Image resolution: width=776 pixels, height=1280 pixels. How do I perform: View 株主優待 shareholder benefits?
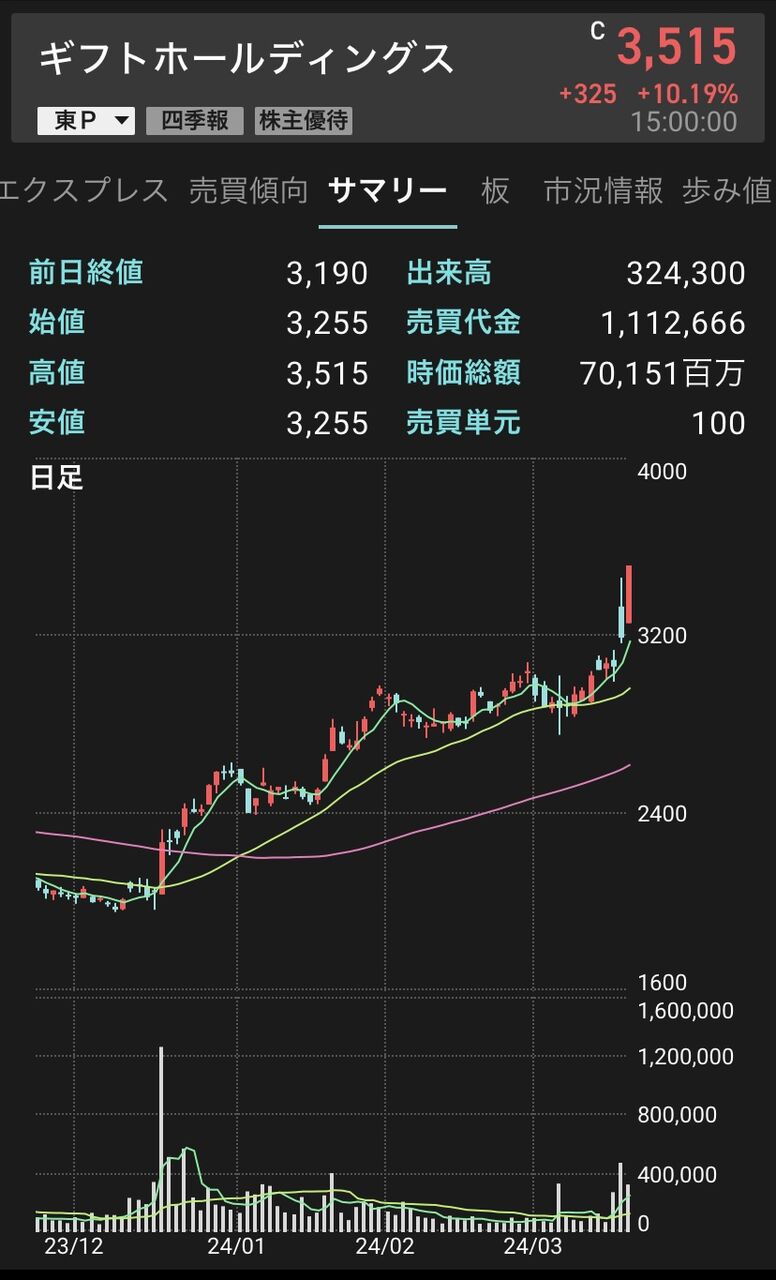click(x=303, y=121)
